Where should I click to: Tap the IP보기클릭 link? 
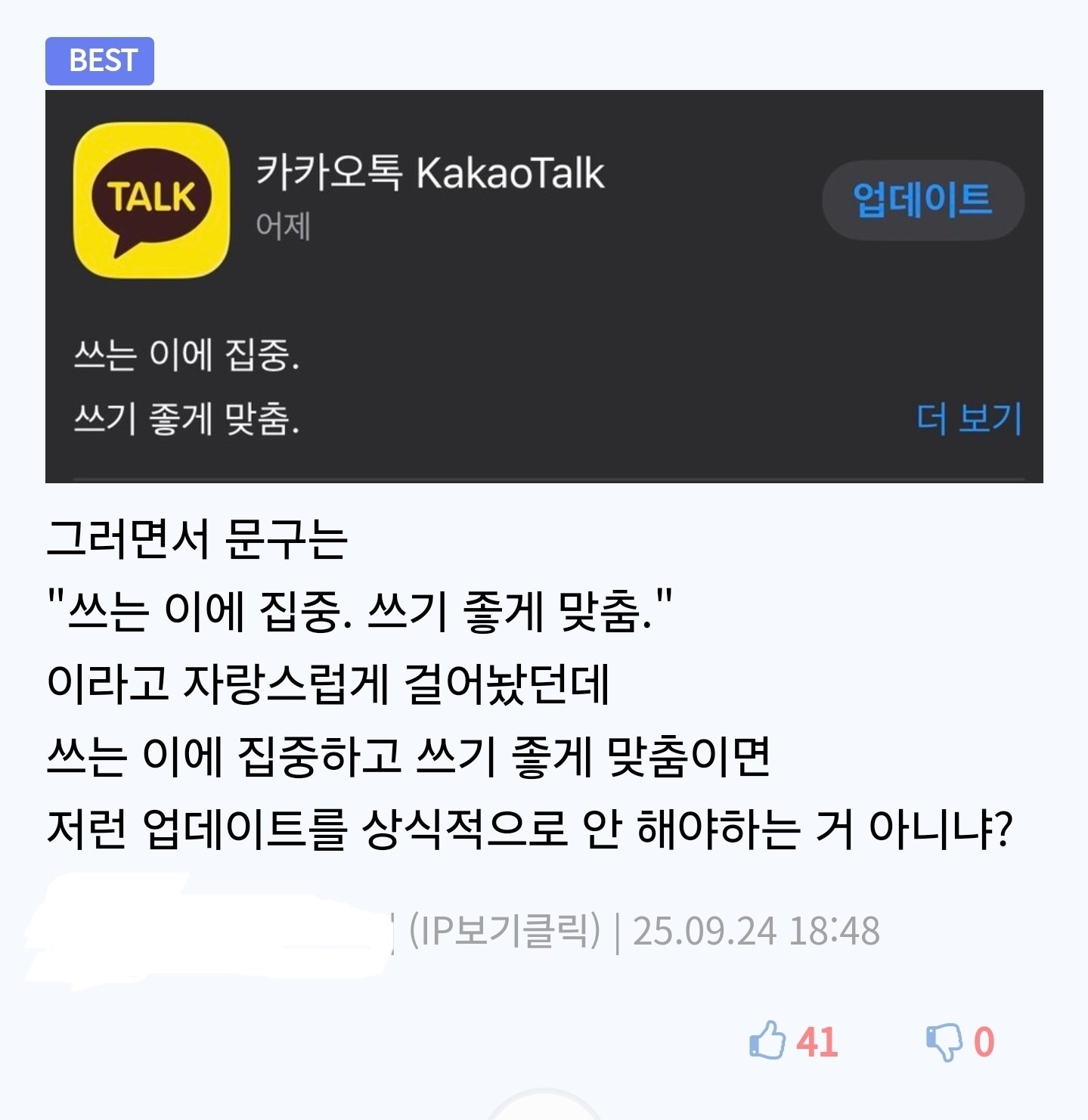pyautogui.click(x=504, y=930)
